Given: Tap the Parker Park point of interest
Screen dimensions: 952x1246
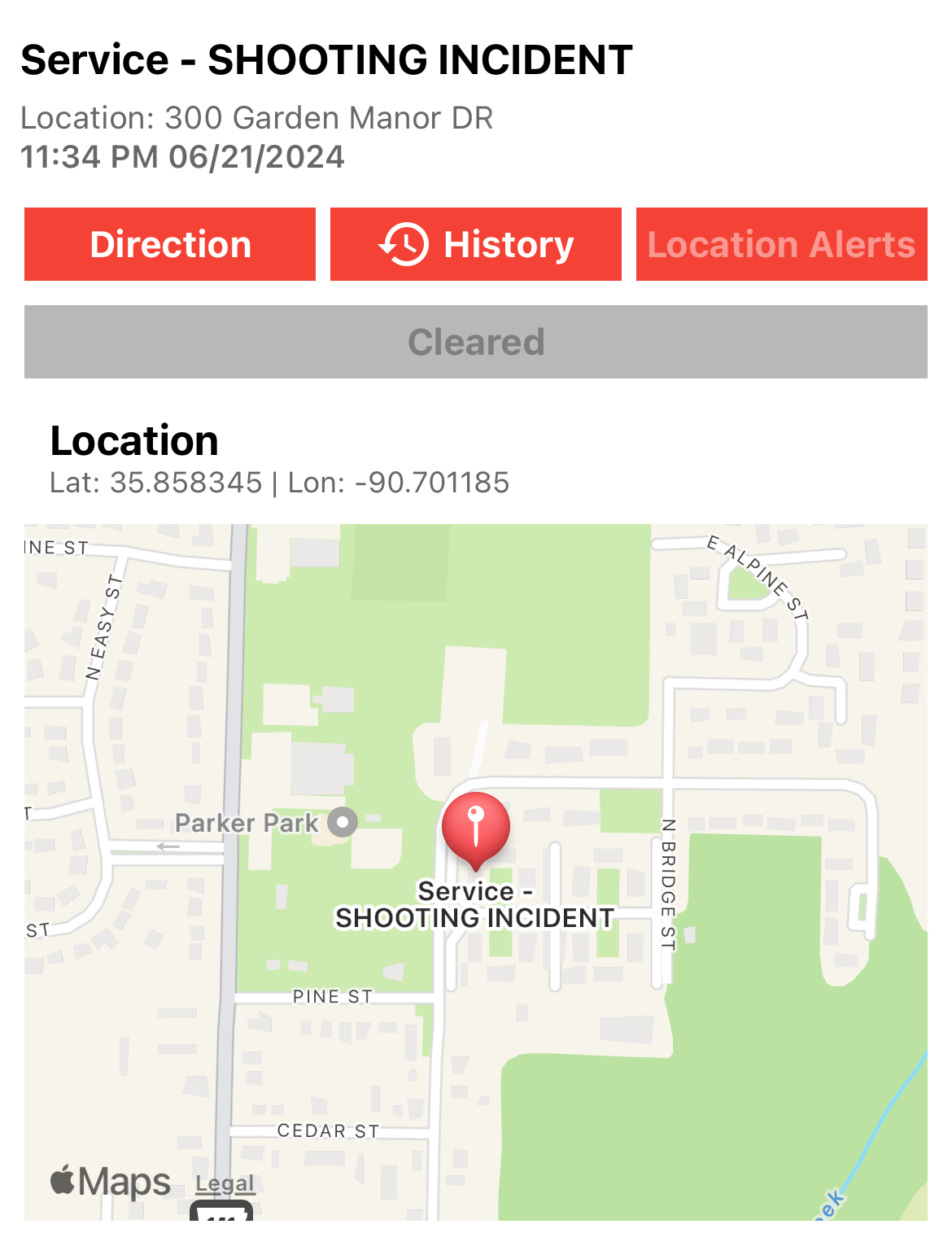Looking at the screenshot, I should point(343,822).
